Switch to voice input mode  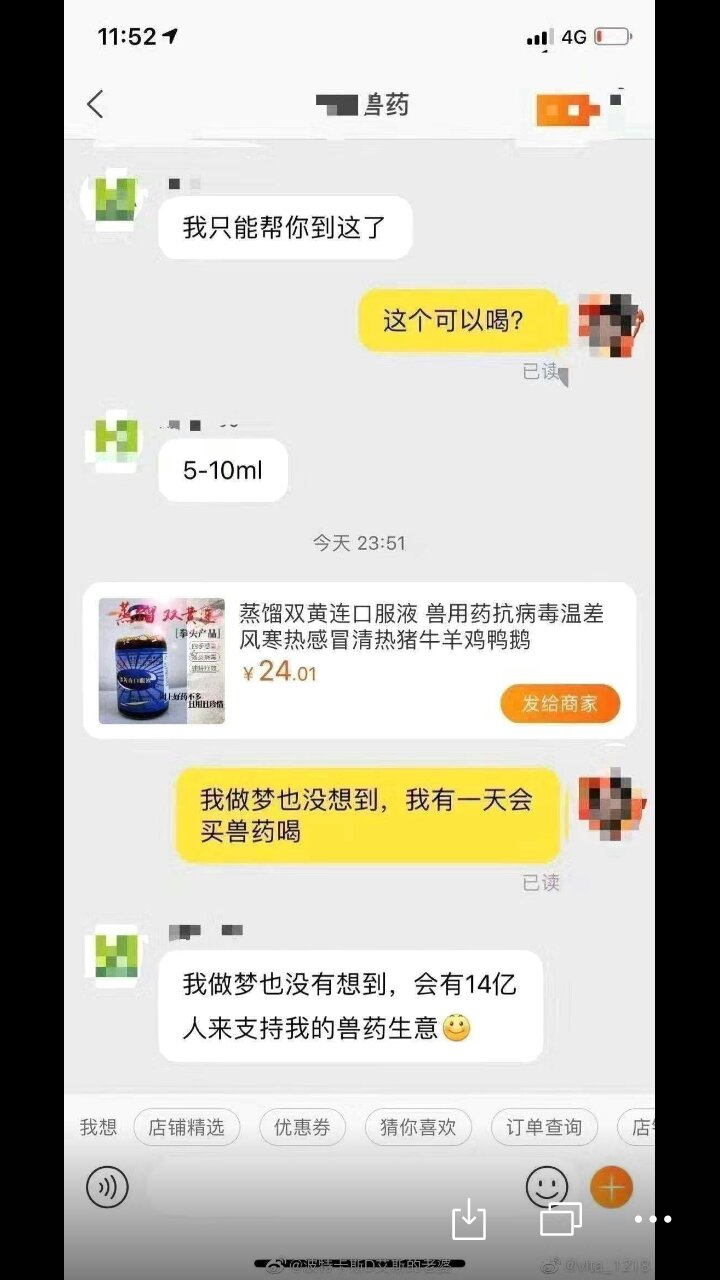click(x=107, y=1187)
